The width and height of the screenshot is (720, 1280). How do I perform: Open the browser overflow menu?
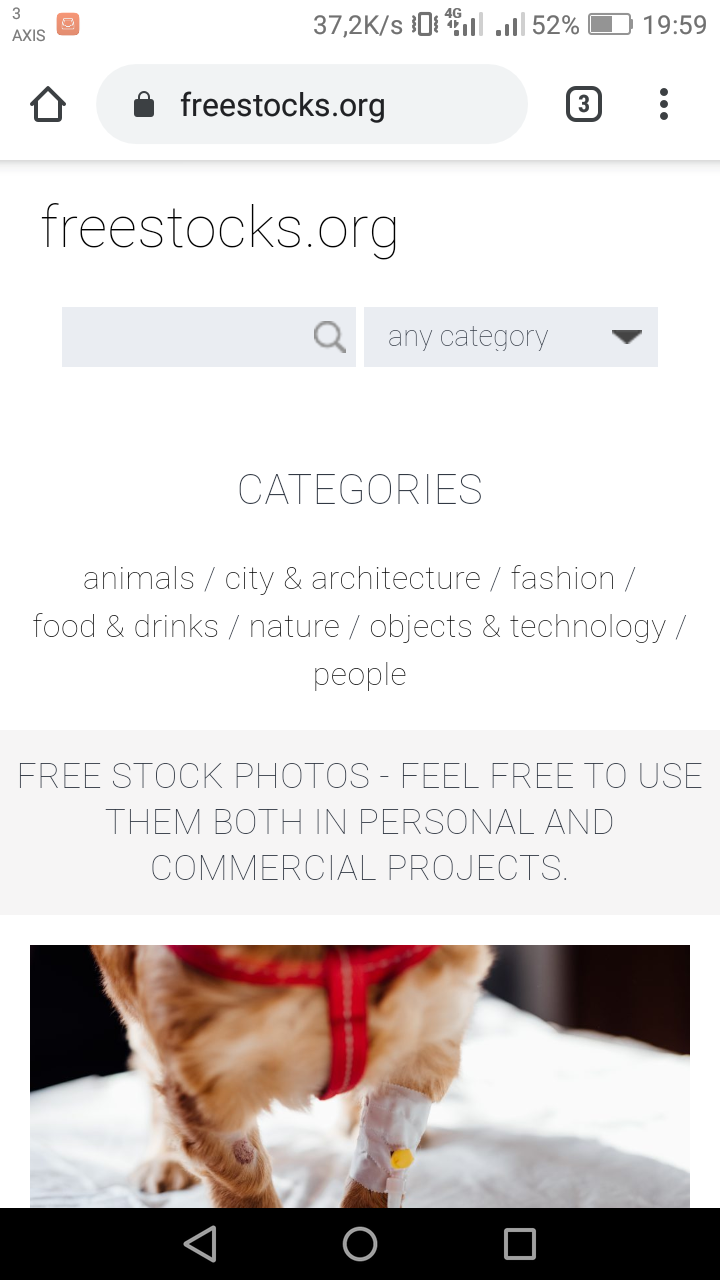tap(664, 104)
